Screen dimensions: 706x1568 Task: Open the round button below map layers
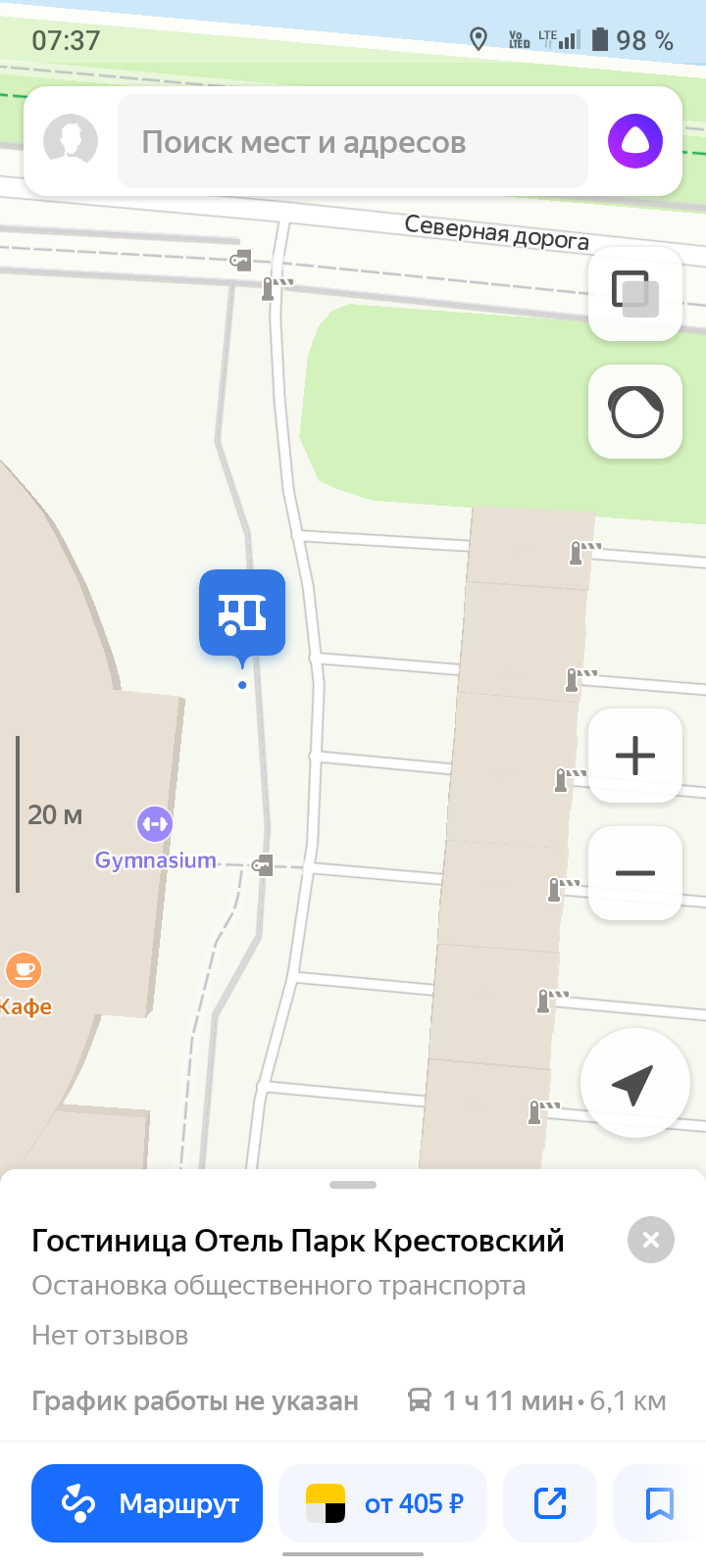pyautogui.click(x=634, y=411)
